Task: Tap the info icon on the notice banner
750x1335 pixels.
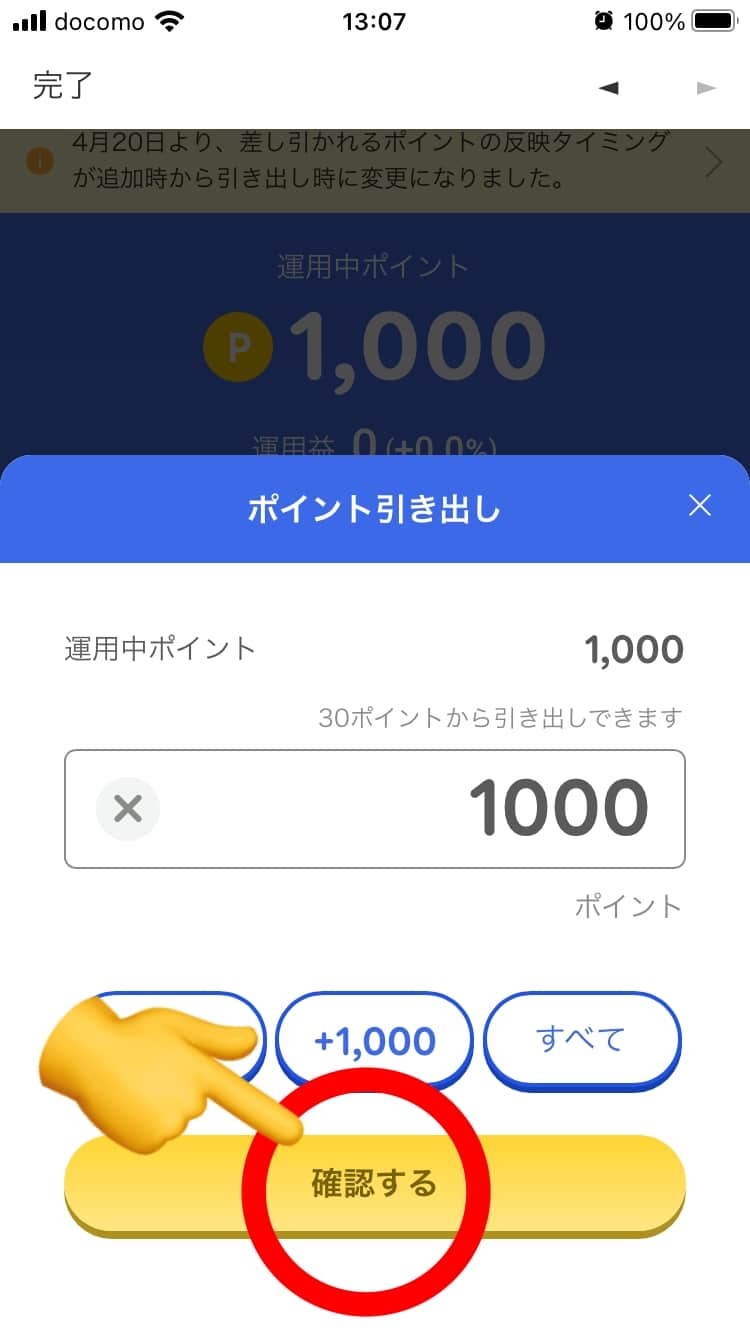Action: coord(38,159)
